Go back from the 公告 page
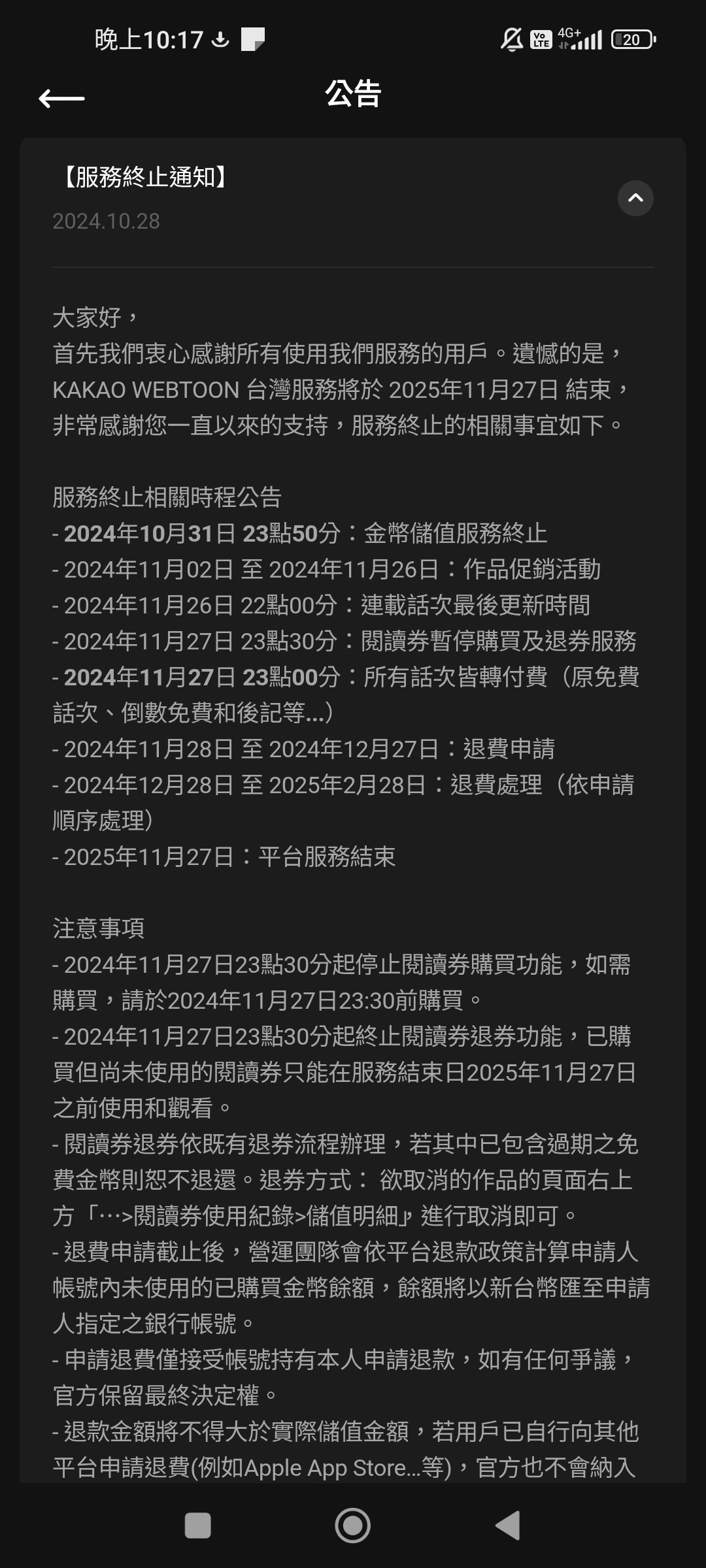Screen dimensions: 706x1568 [x=61, y=99]
